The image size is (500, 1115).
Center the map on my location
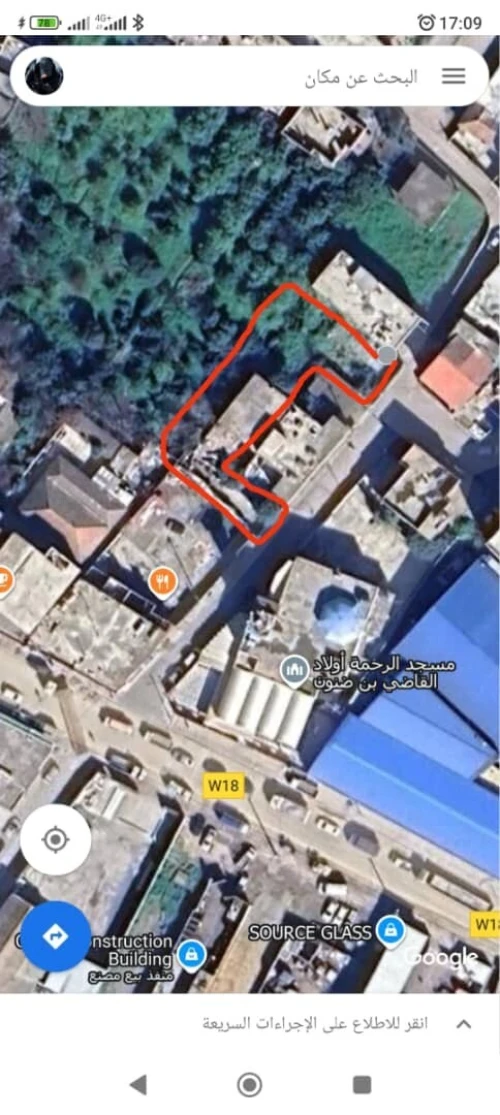pyautogui.click(x=55, y=840)
